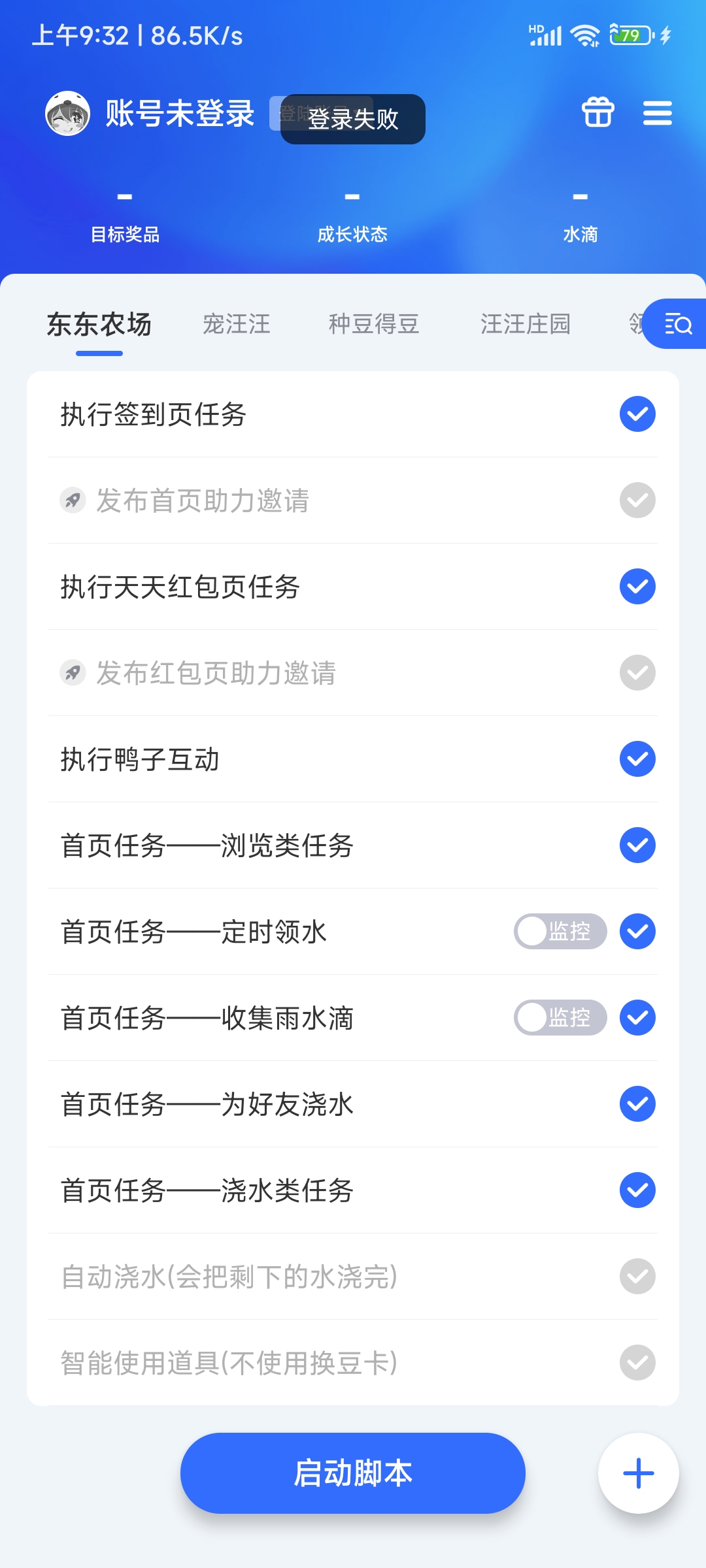Enable 监控 toggle for 收集雨水滴

(x=560, y=1018)
